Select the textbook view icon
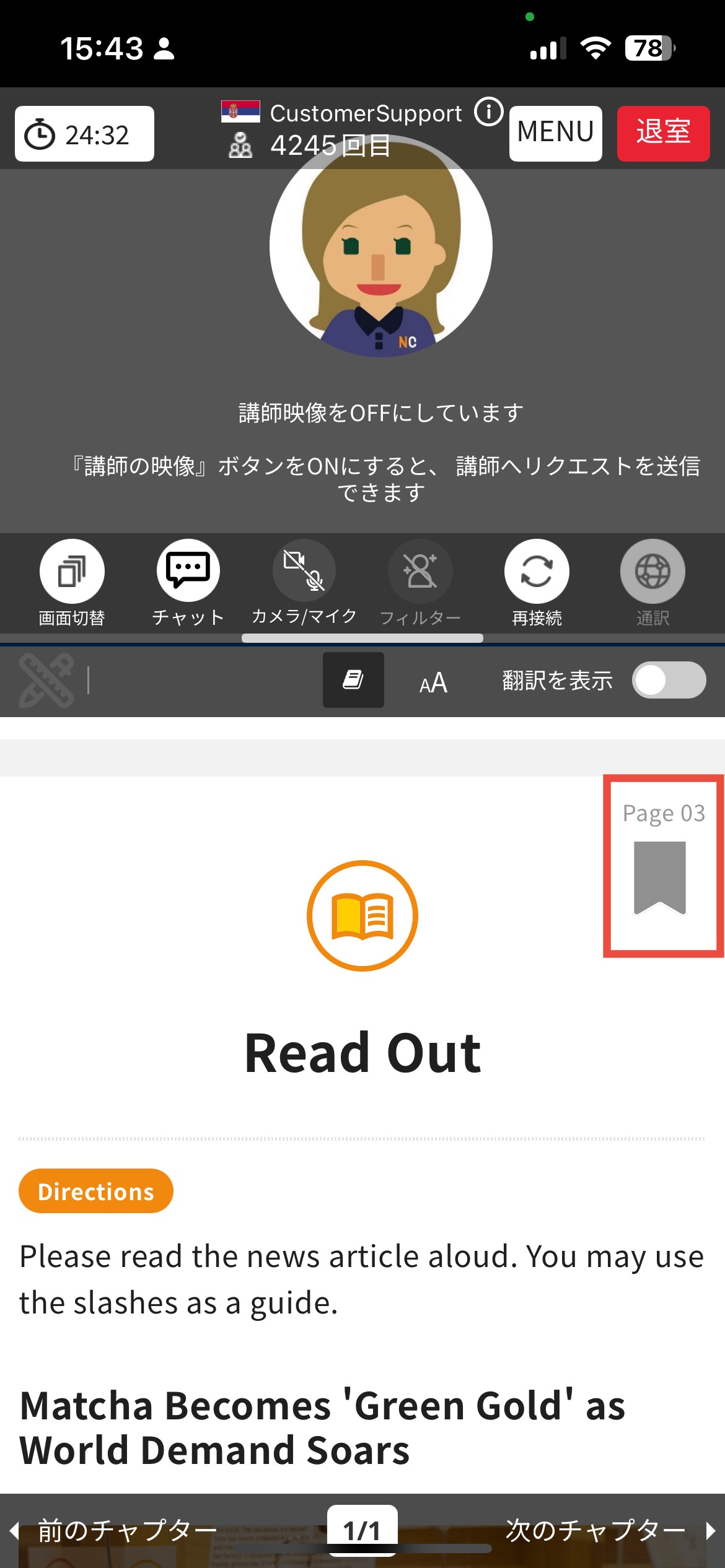The height and width of the screenshot is (1568, 725). click(x=353, y=680)
